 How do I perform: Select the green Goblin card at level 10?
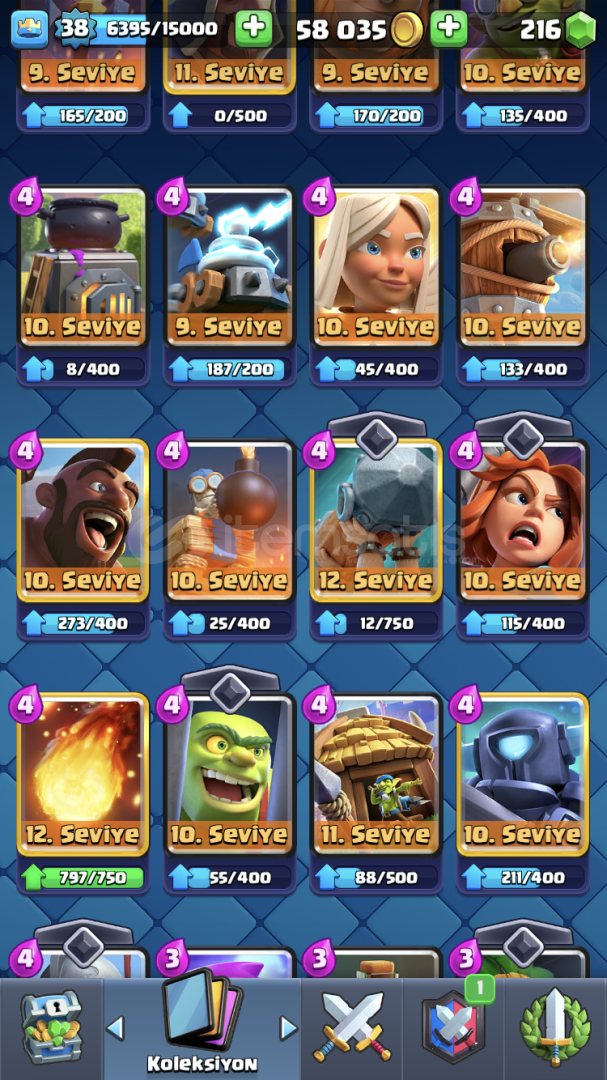tap(229, 774)
